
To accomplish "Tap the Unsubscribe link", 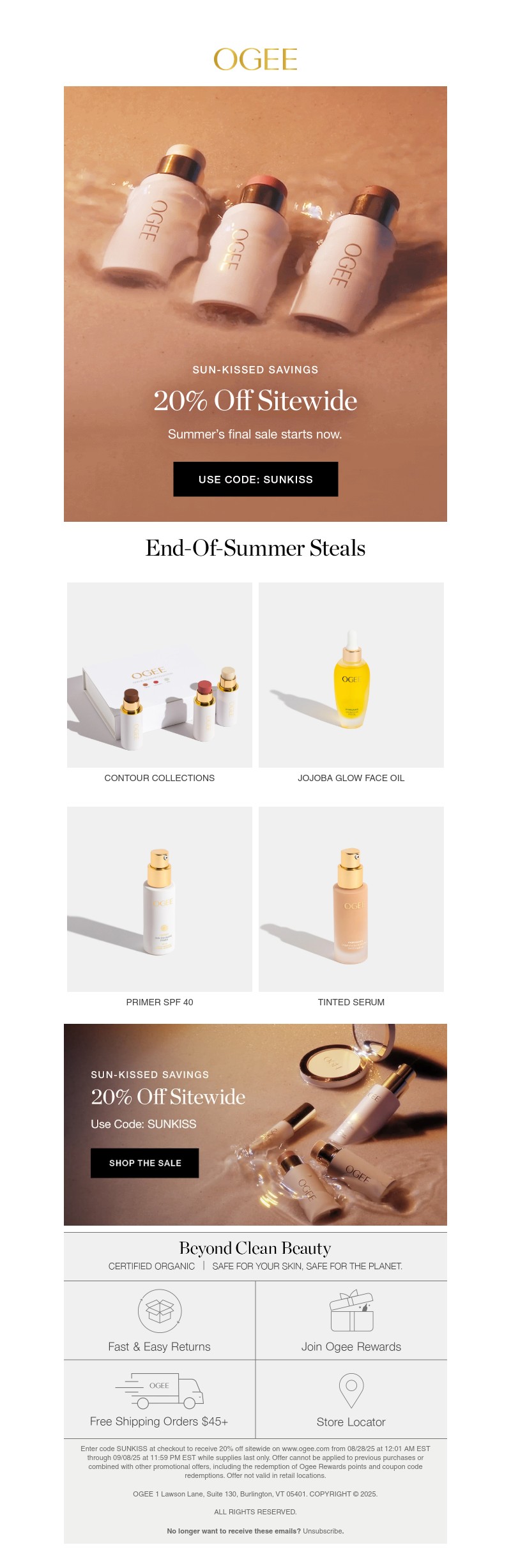I will coord(323,1531).
